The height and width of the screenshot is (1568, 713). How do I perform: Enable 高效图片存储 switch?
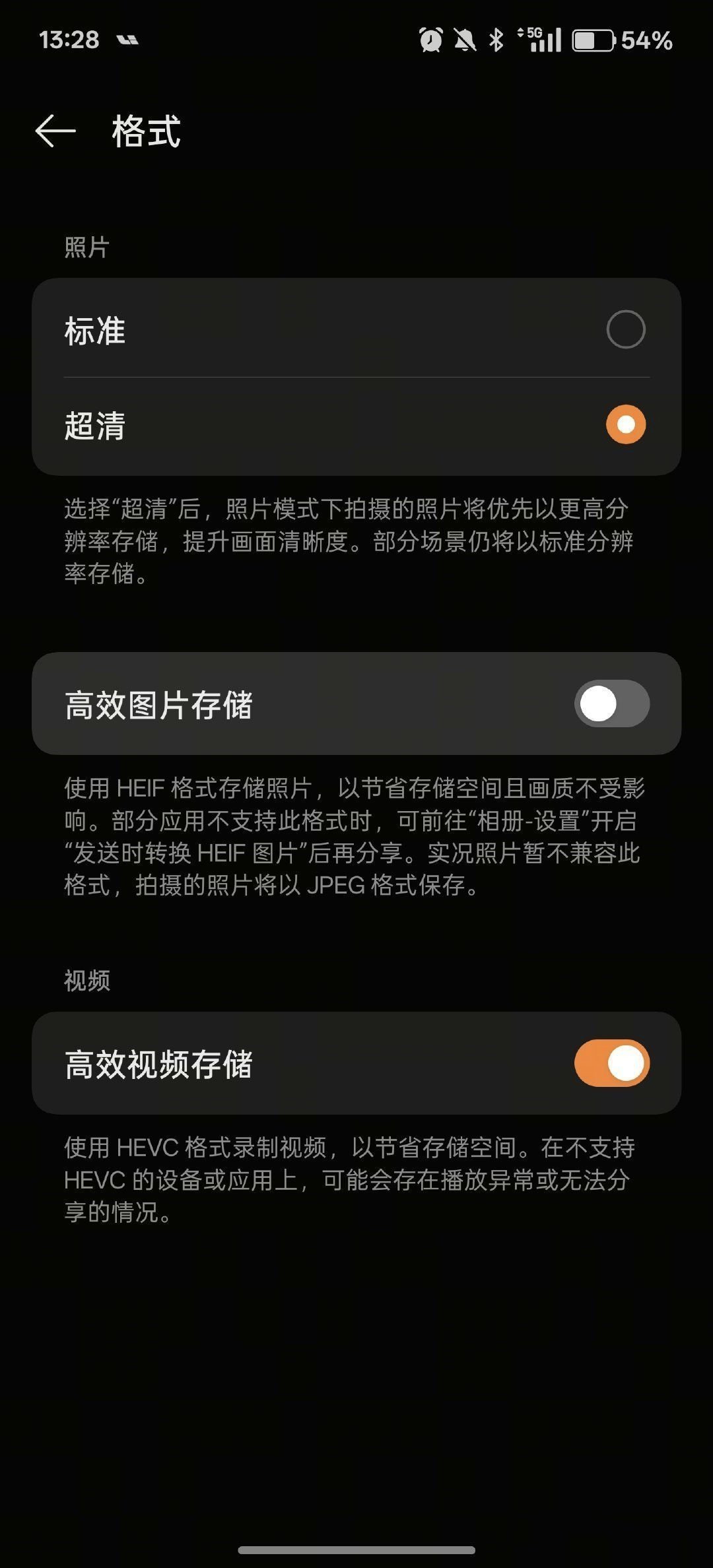click(x=611, y=703)
